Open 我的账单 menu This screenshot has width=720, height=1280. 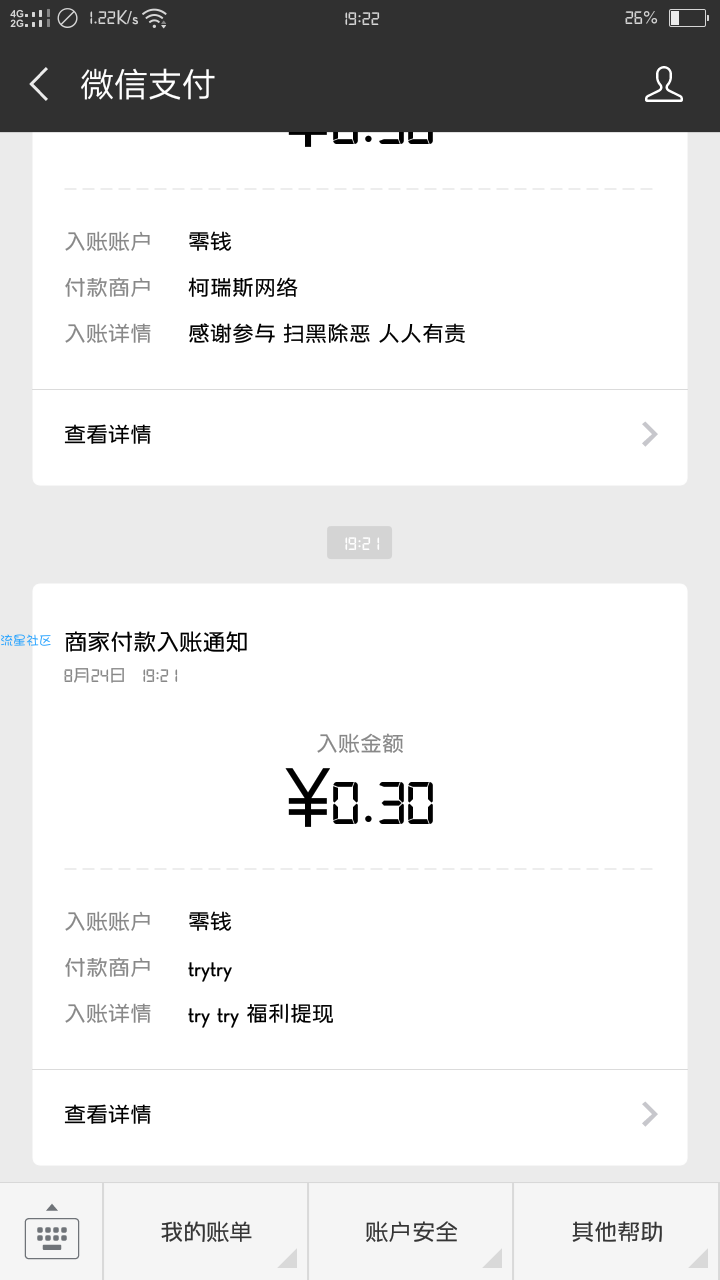coord(206,1232)
